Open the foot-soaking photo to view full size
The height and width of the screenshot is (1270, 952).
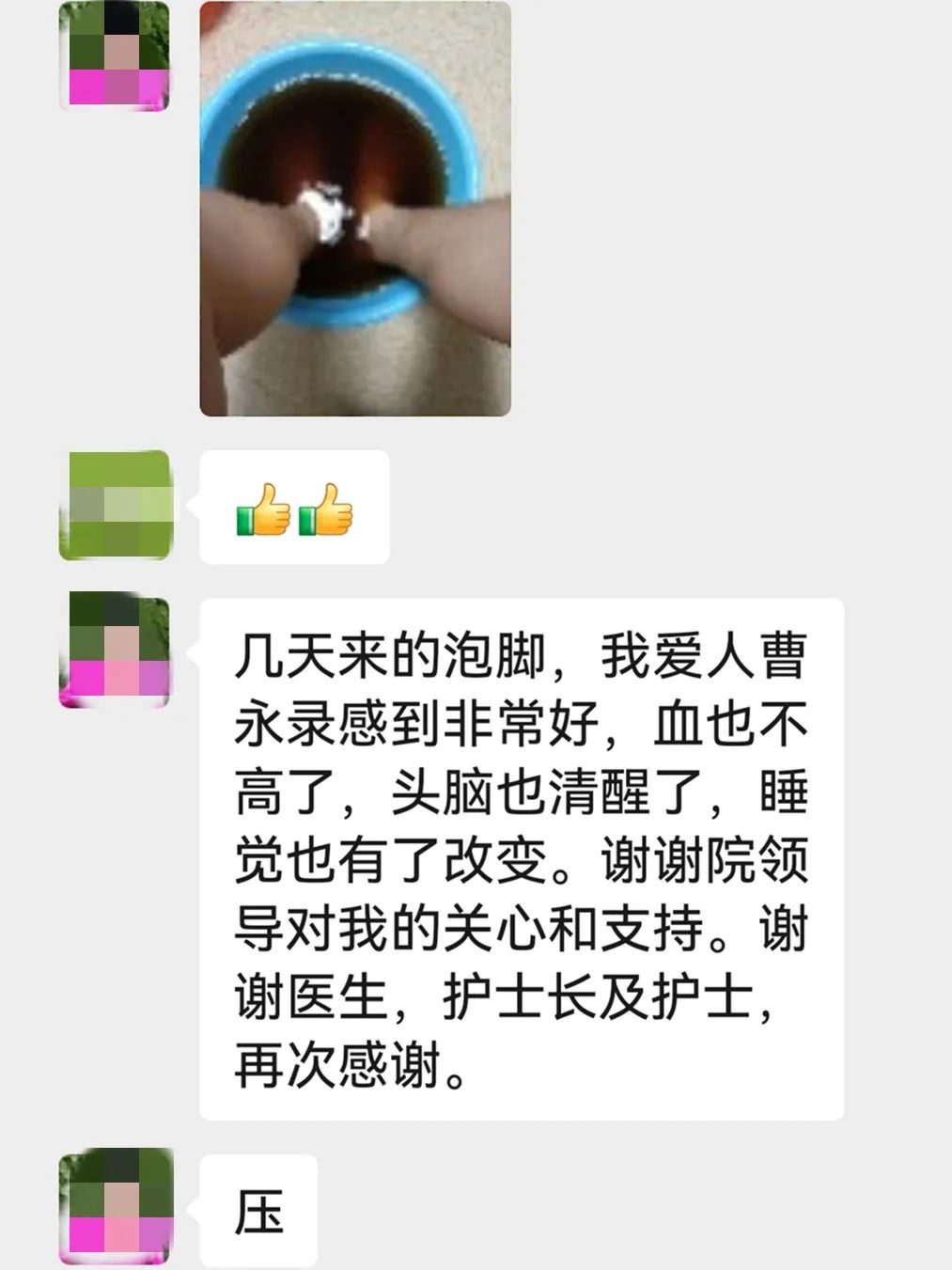click(x=357, y=207)
